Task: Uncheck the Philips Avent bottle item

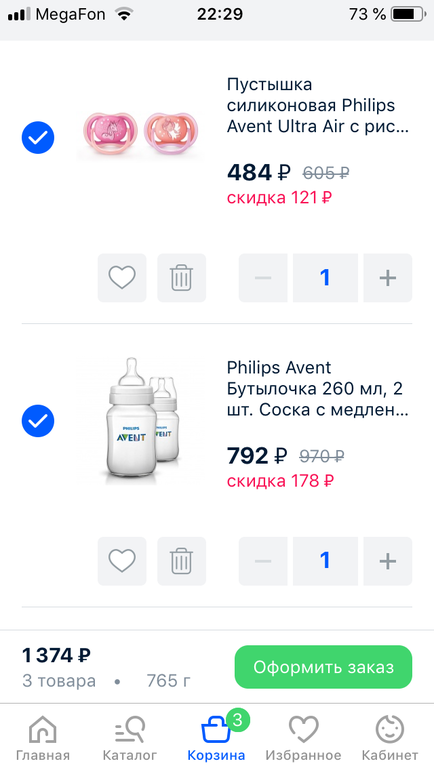Action: point(38,421)
